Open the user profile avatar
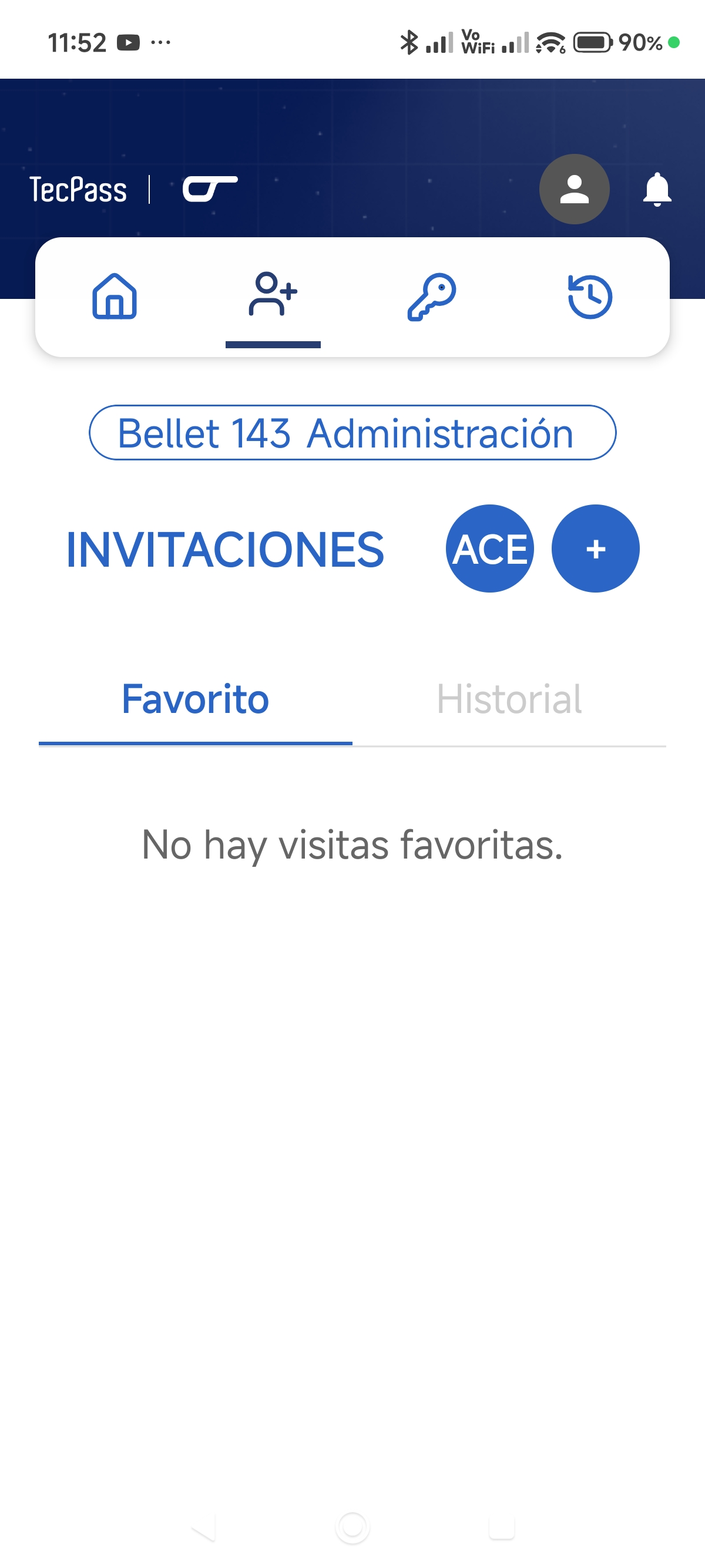Screen dimensions: 705x1568 point(573,189)
